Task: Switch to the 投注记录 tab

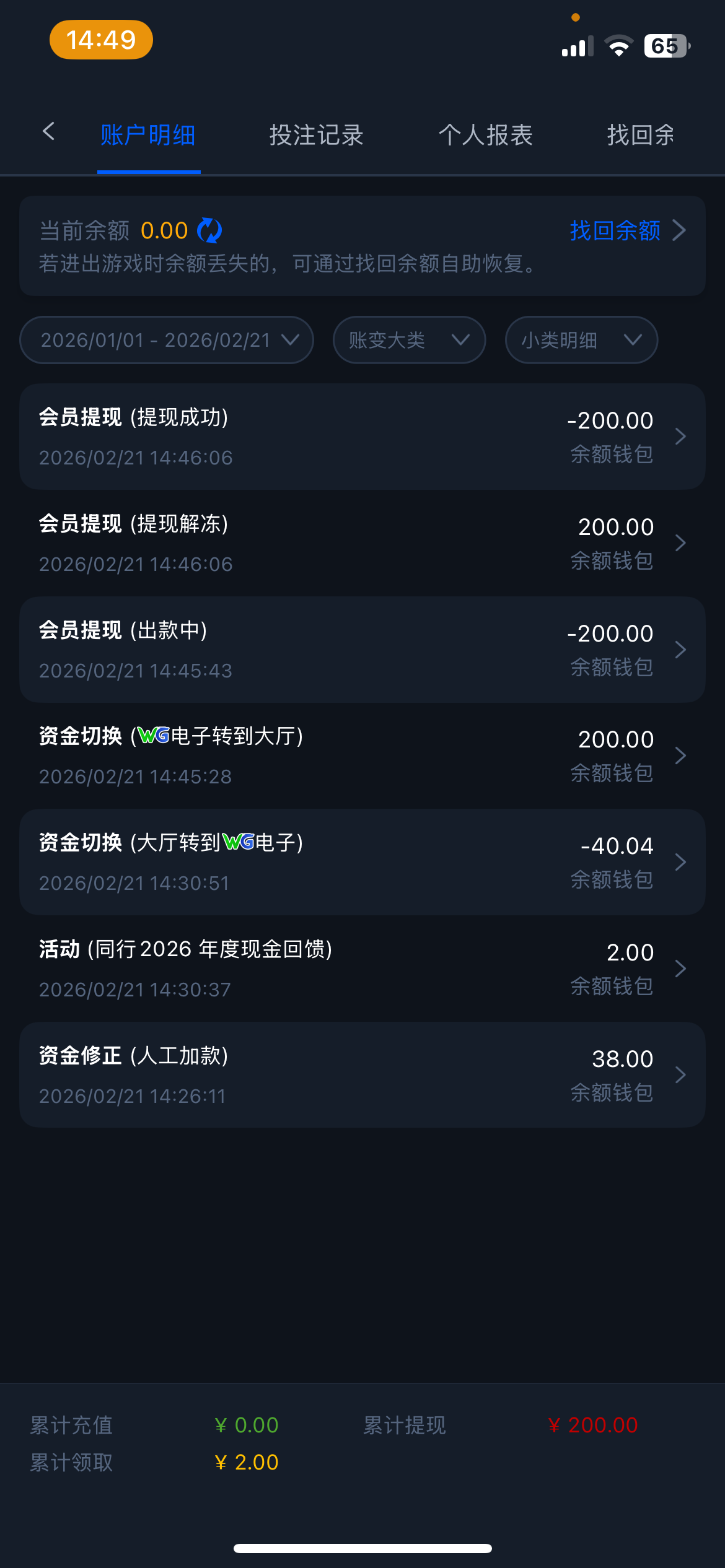Action: tap(316, 135)
